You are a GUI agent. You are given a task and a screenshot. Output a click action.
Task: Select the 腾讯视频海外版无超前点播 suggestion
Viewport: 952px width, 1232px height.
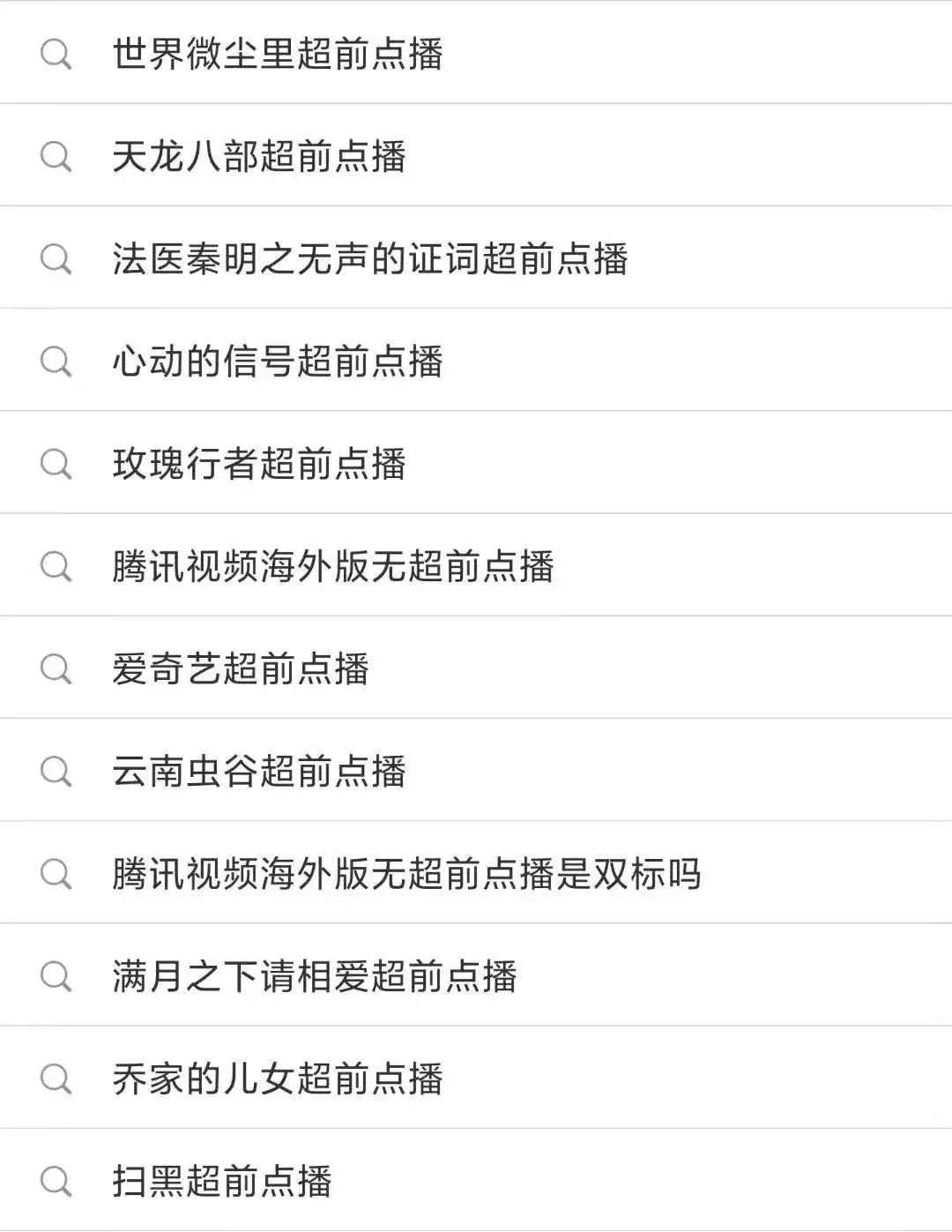[x=333, y=565]
